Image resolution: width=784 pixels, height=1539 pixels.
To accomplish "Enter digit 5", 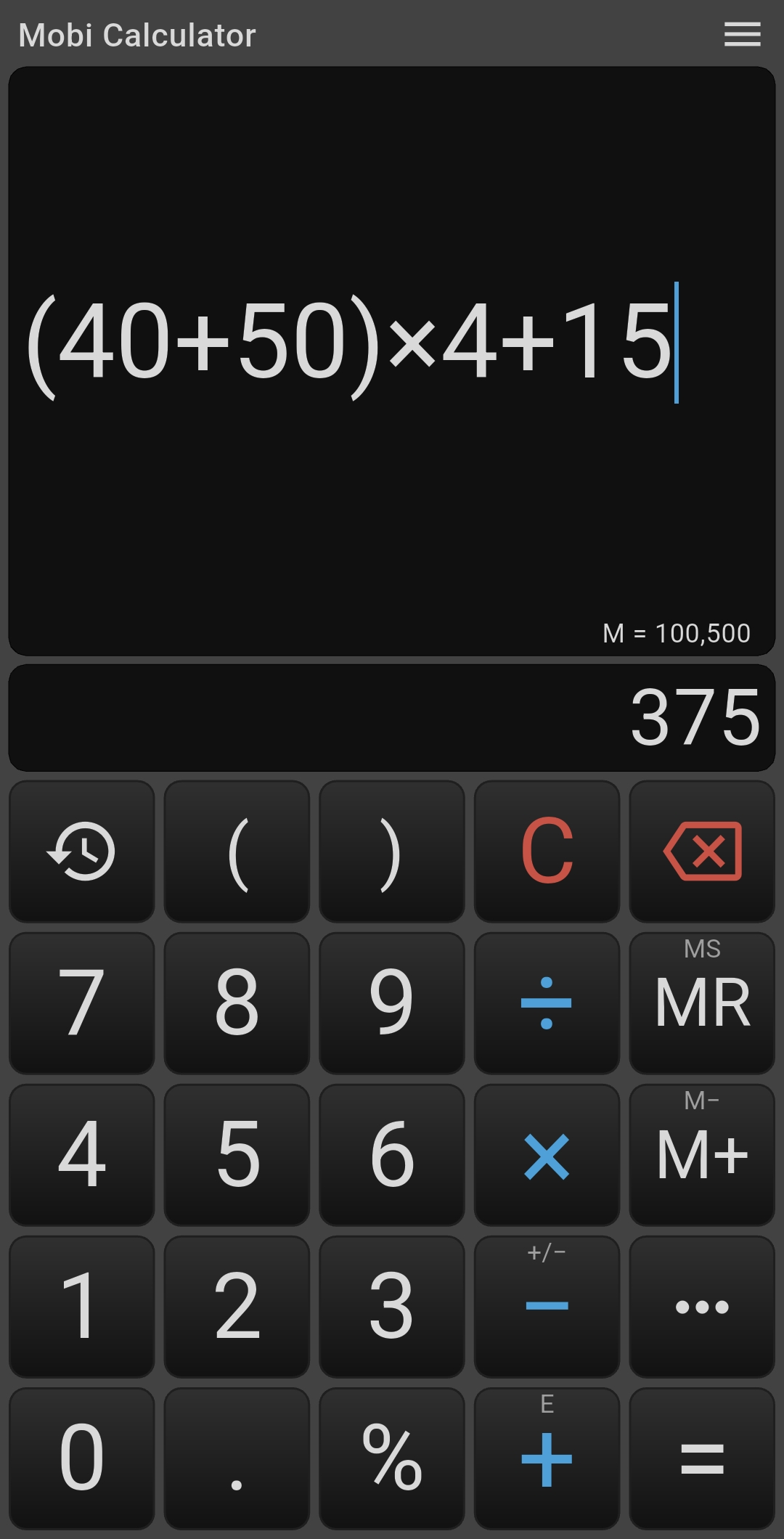I will [x=237, y=1156].
